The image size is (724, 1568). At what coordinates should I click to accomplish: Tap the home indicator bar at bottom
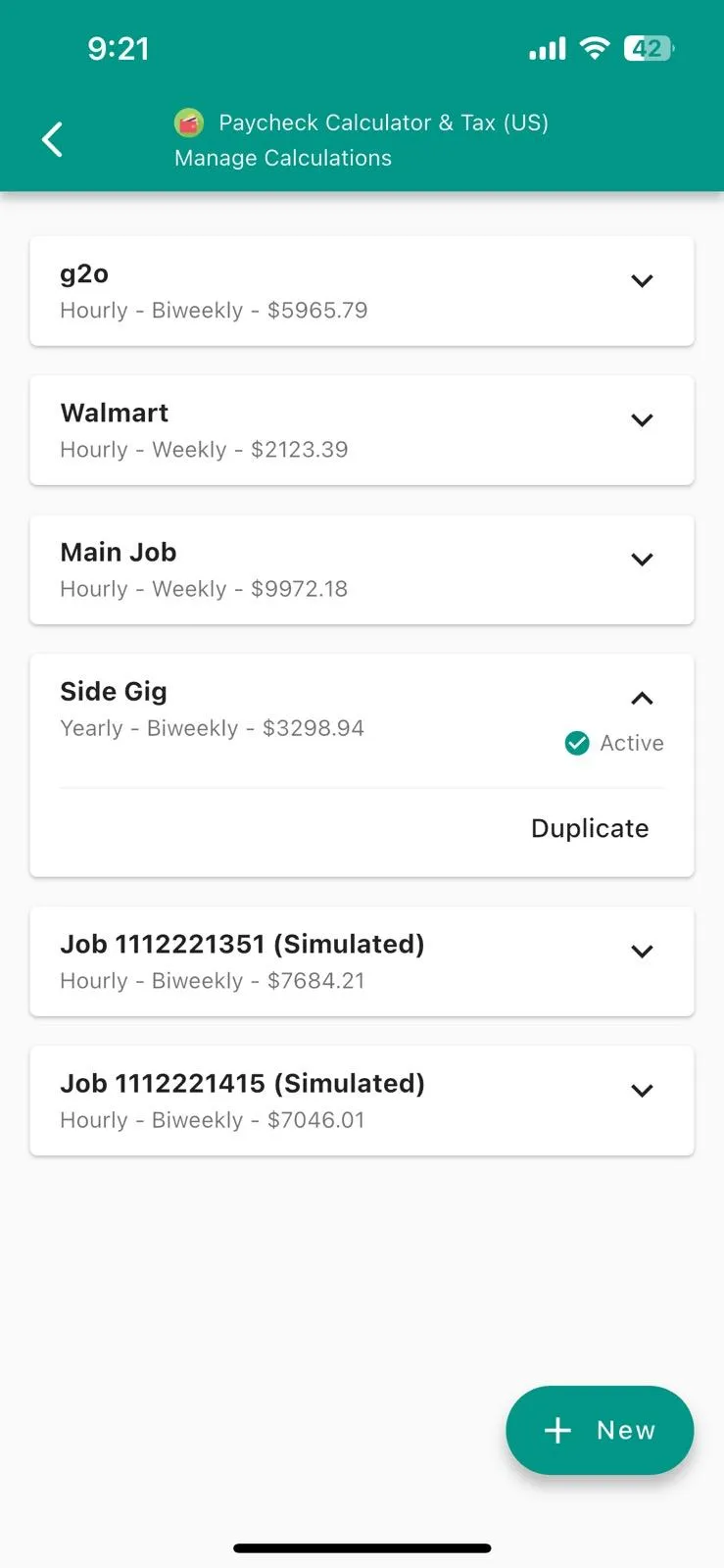pos(362,1547)
